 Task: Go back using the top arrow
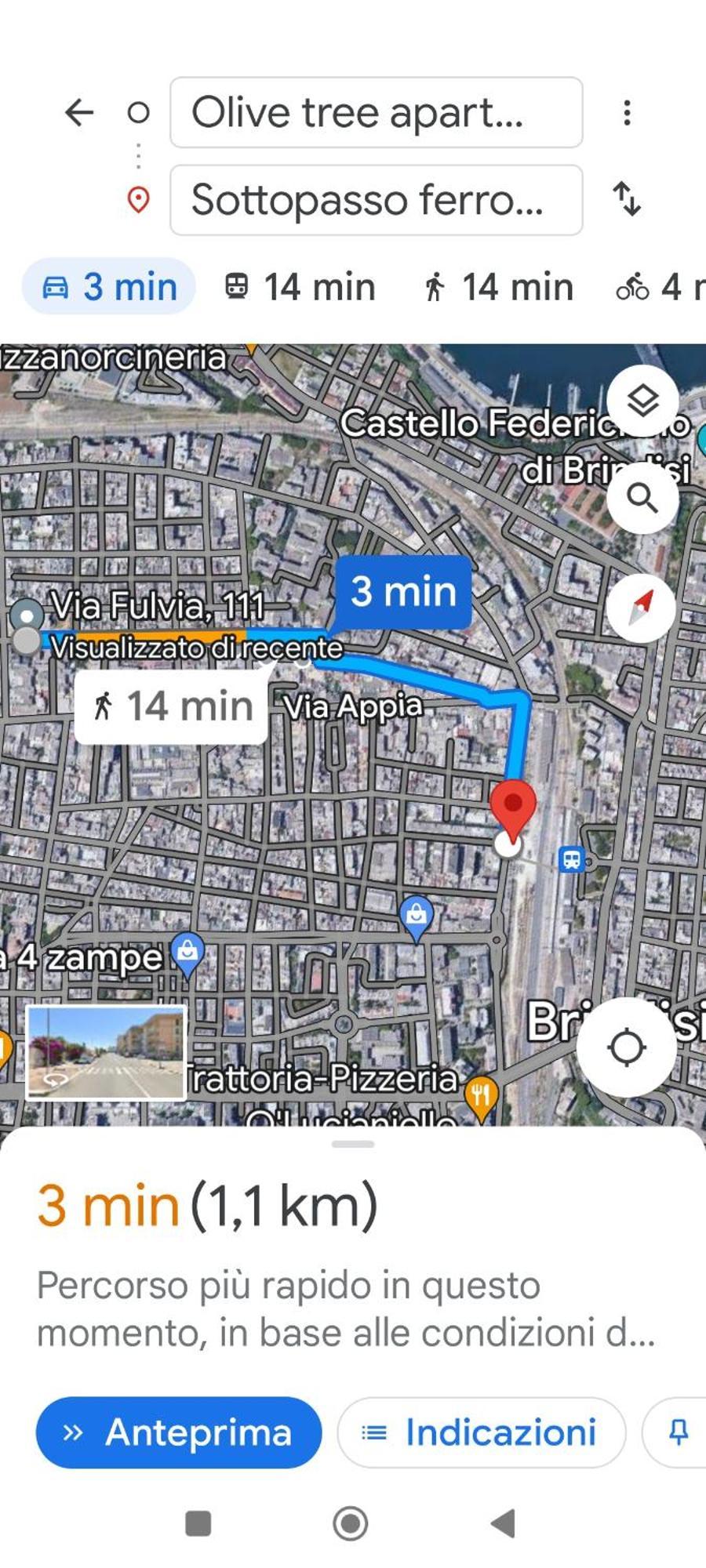[x=78, y=113]
